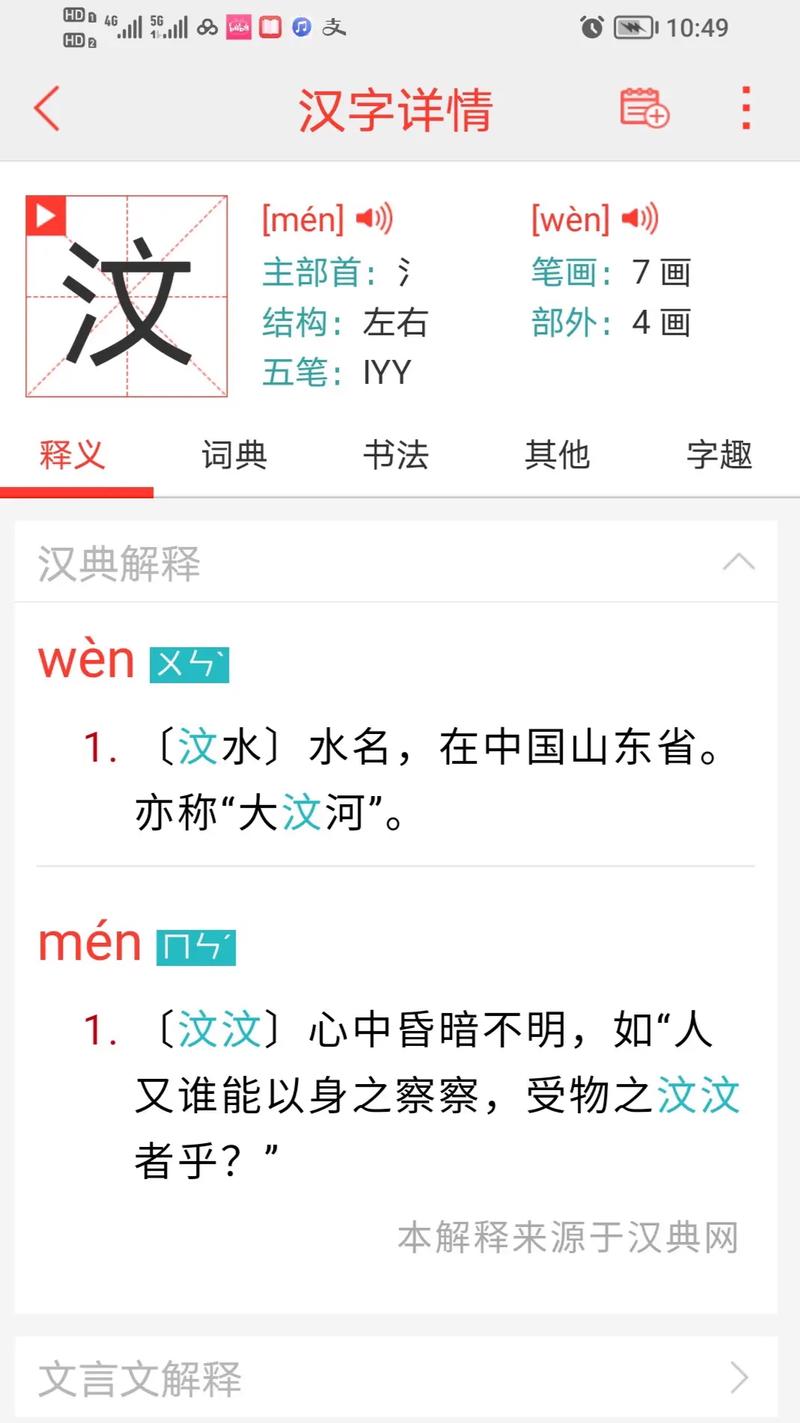
Task: Expand the 文言文解释 section
Action: tap(396, 1379)
